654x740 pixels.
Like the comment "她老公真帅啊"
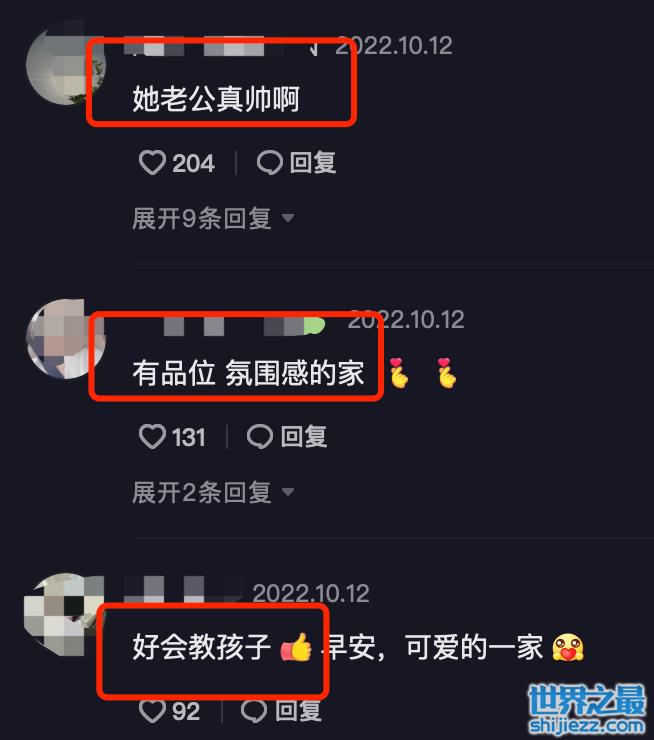[x=152, y=163]
